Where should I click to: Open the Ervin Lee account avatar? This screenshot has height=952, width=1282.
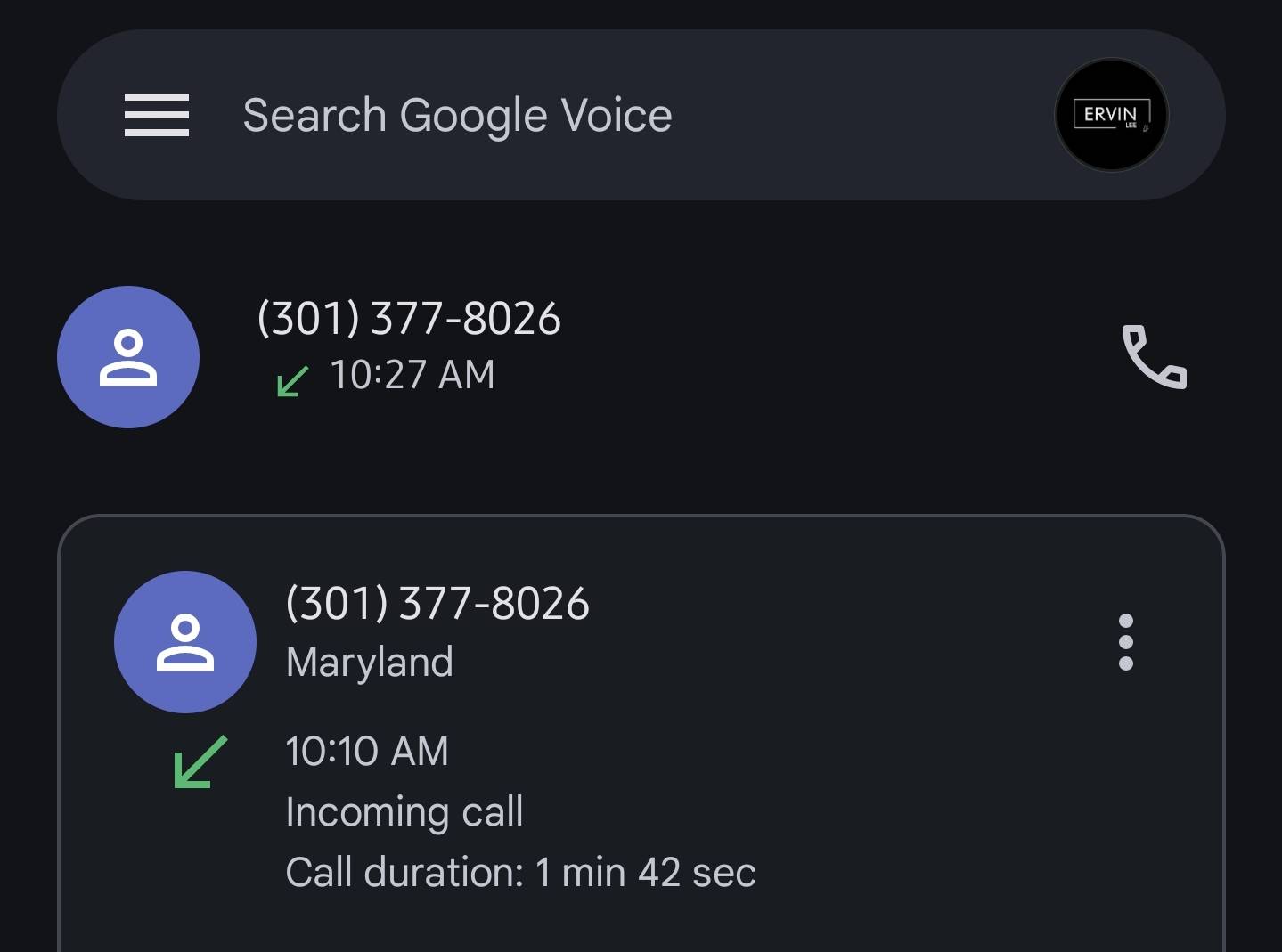click(x=1111, y=115)
